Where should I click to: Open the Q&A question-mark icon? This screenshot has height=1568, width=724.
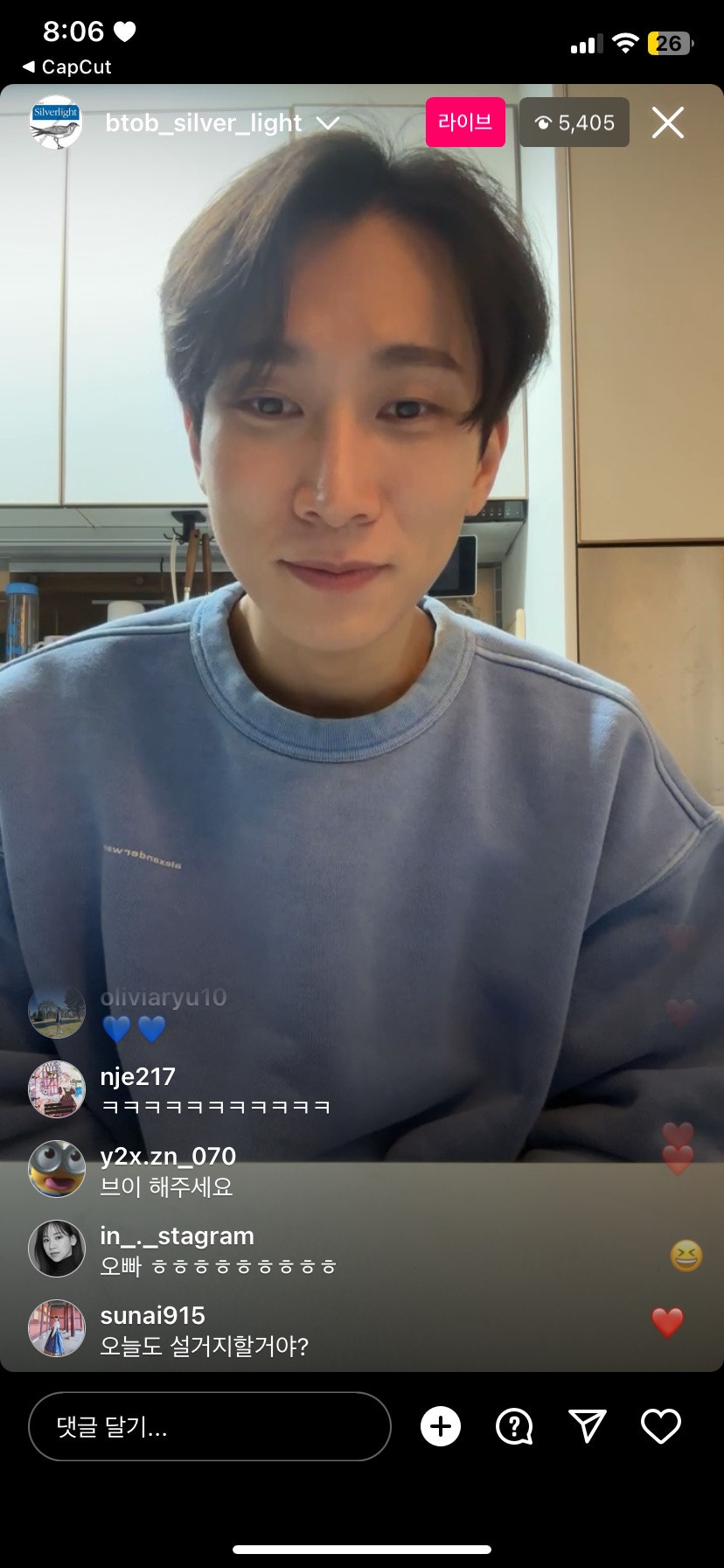(x=514, y=1425)
